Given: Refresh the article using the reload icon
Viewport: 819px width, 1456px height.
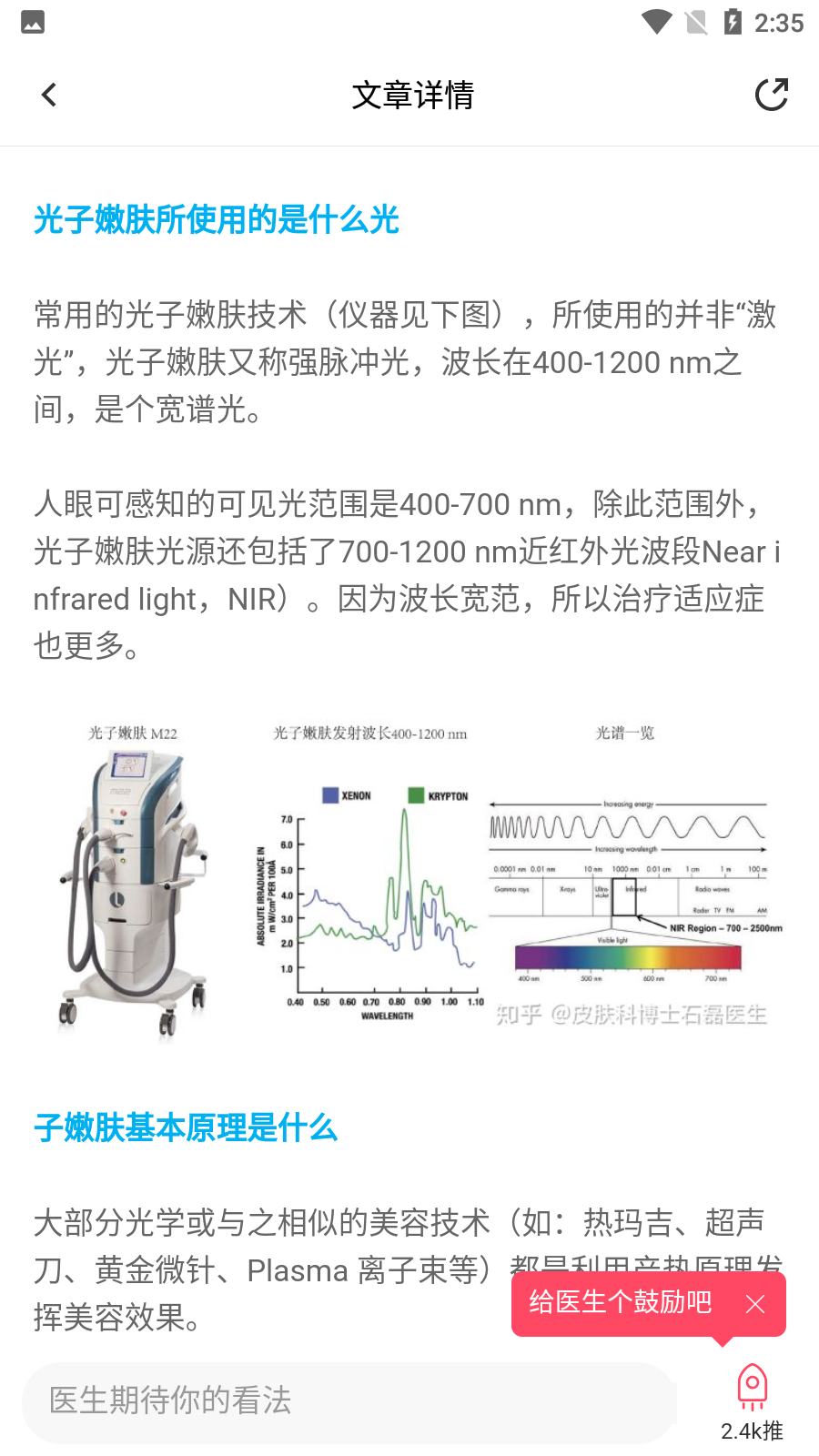Looking at the screenshot, I should coord(772,94).
